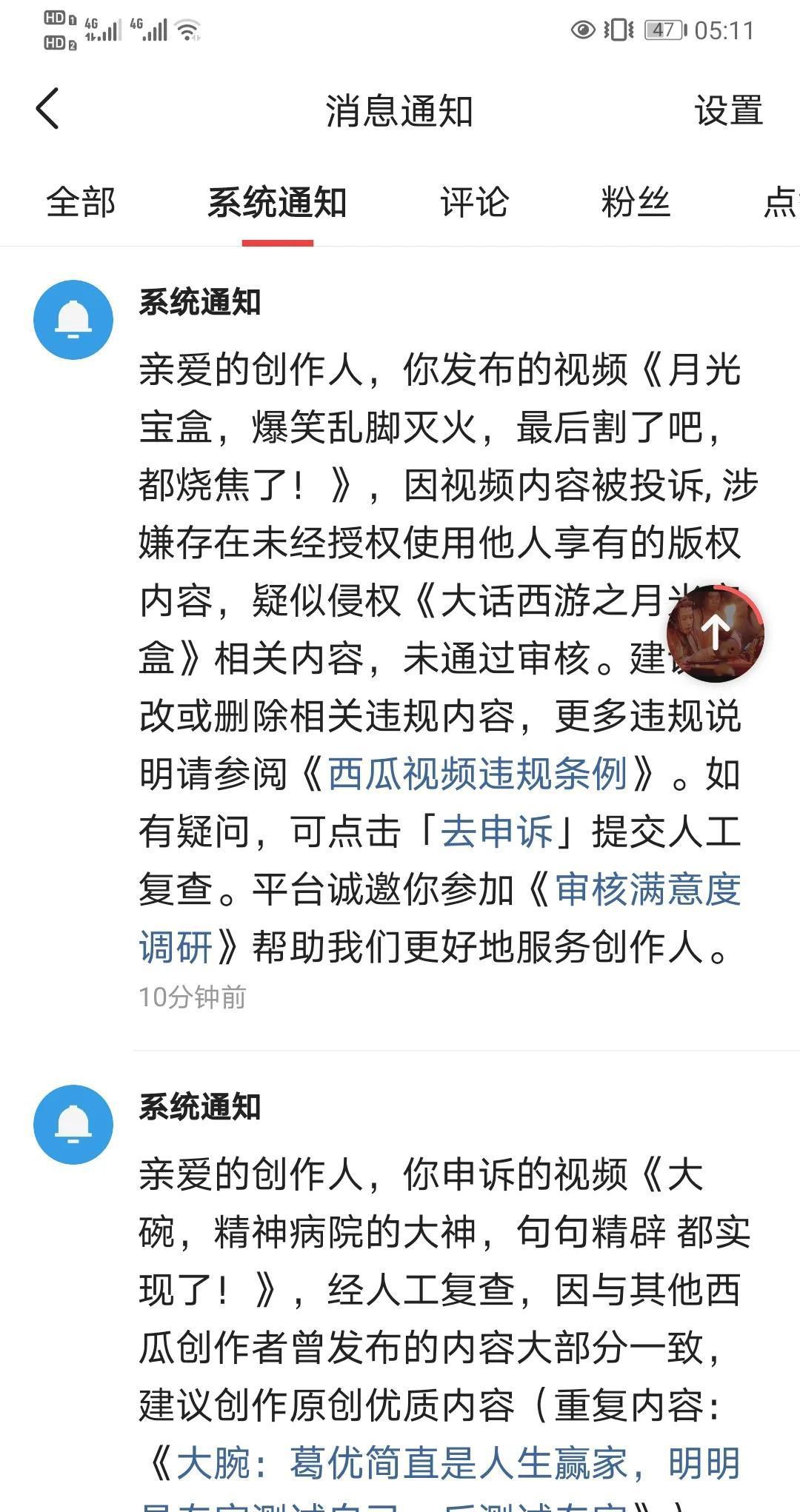Viewport: 800px width, 1512px height.
Task: Open 设置 for notifications
Action: tap(728, 111)
